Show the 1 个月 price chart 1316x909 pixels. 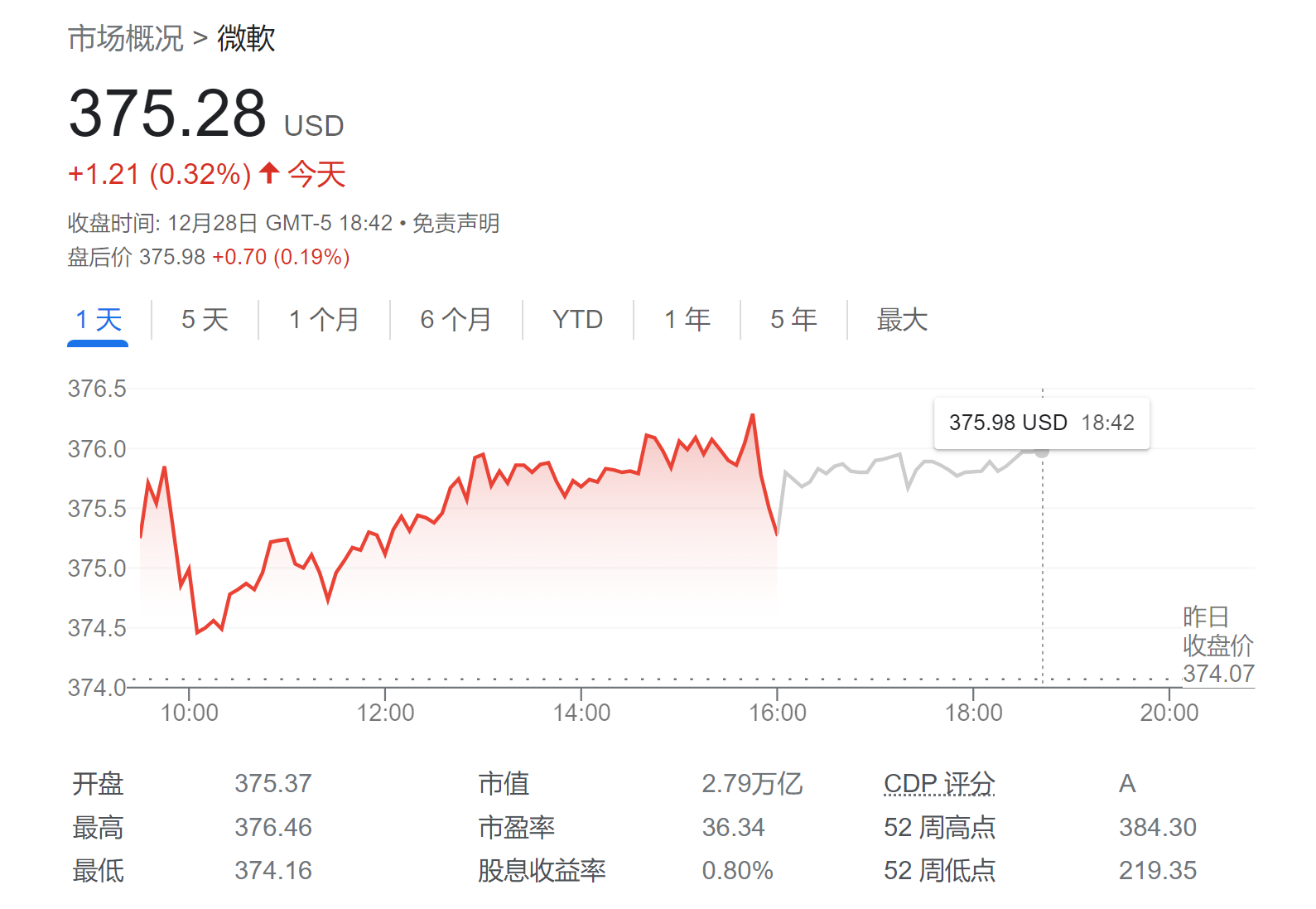pos(324,320)
